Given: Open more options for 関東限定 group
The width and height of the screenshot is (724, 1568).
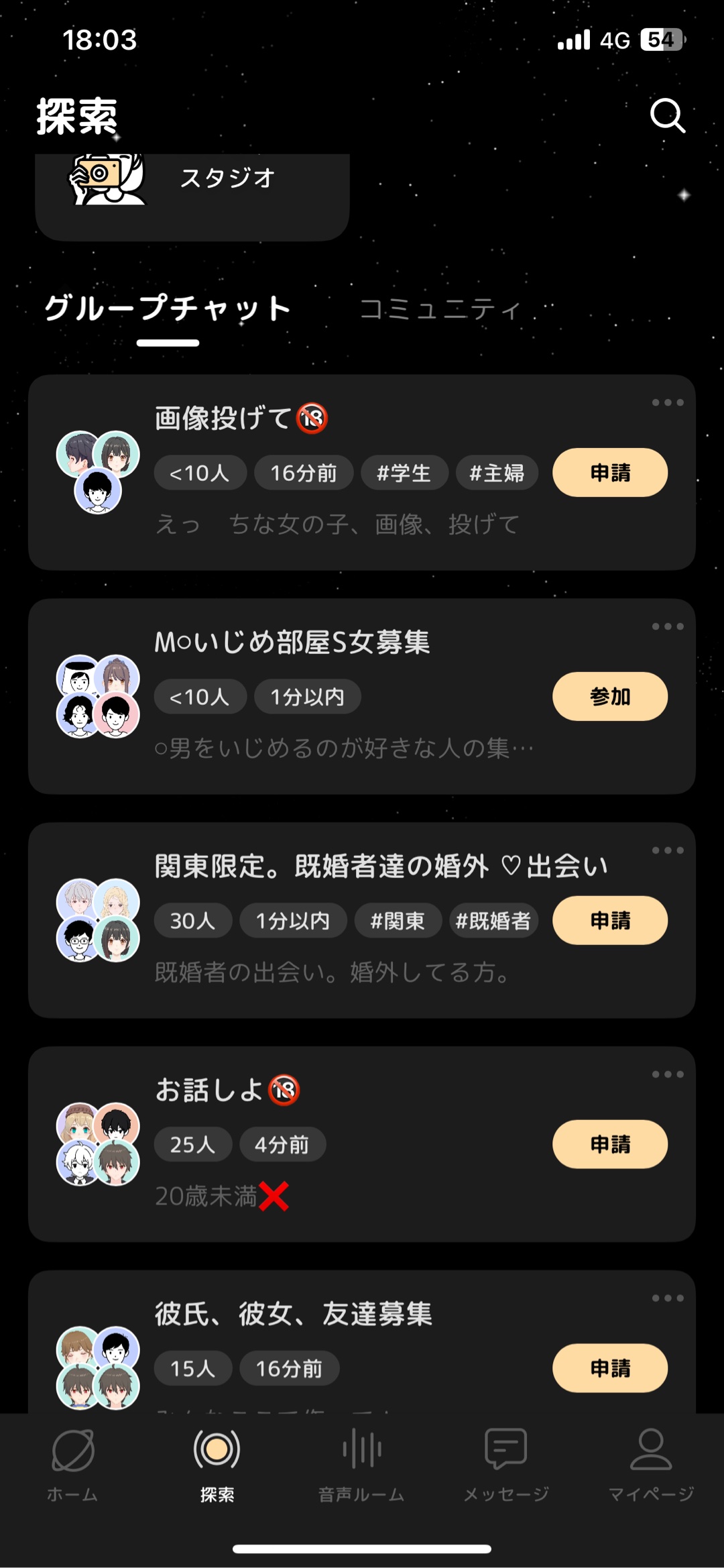Looking at the screenshot, I should click(x=668, y=850).
